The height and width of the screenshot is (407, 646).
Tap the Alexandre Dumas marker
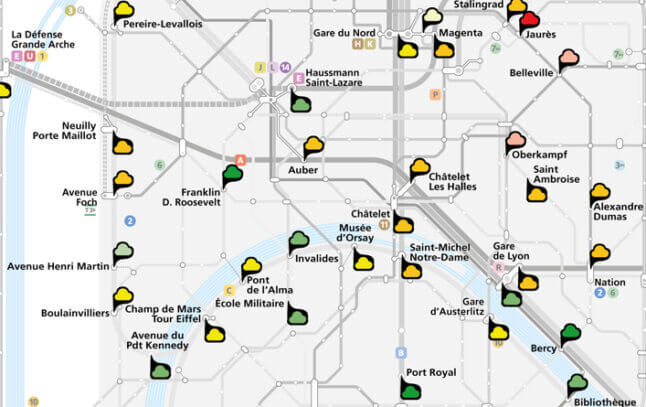tap(600, 192)
